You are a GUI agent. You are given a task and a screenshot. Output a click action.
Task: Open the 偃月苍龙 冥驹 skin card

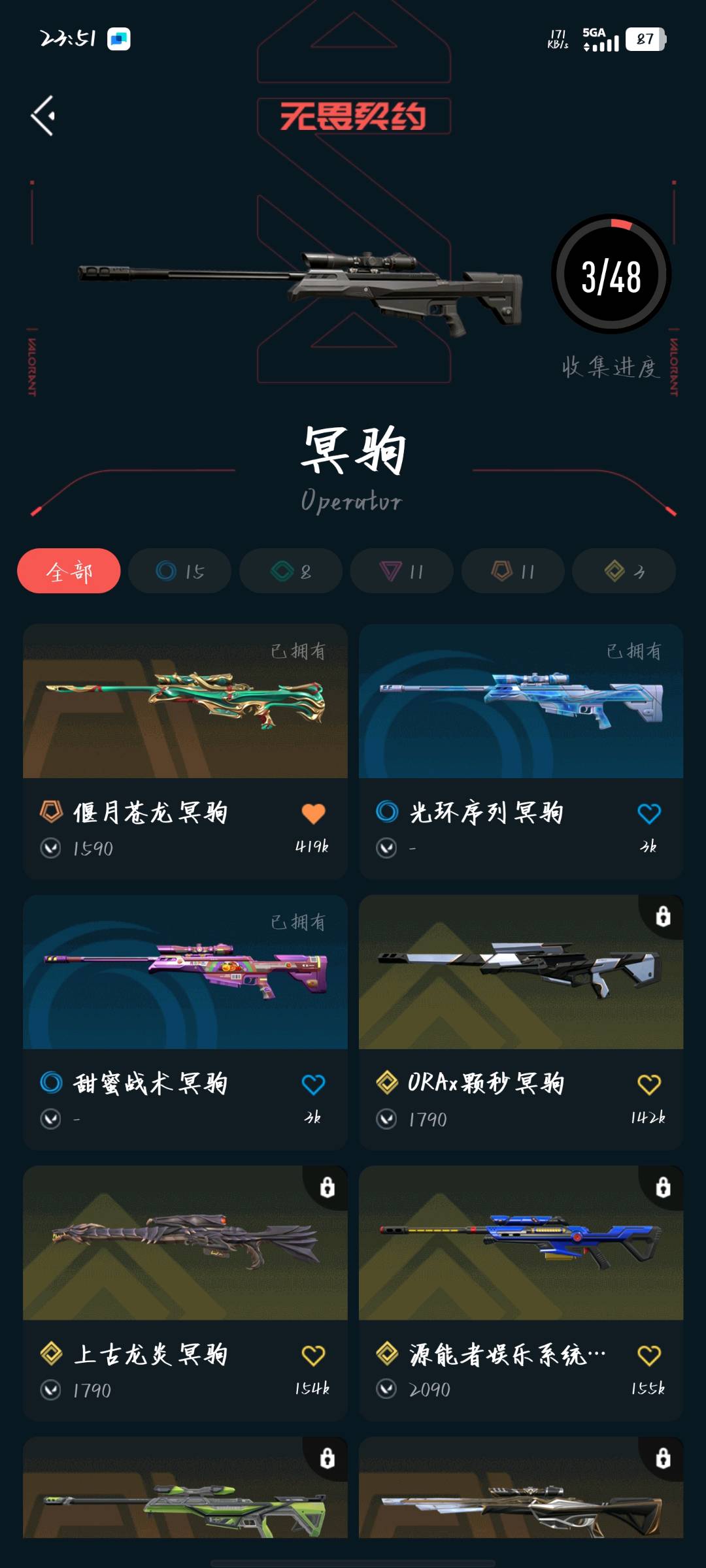[x=185, y=702]
